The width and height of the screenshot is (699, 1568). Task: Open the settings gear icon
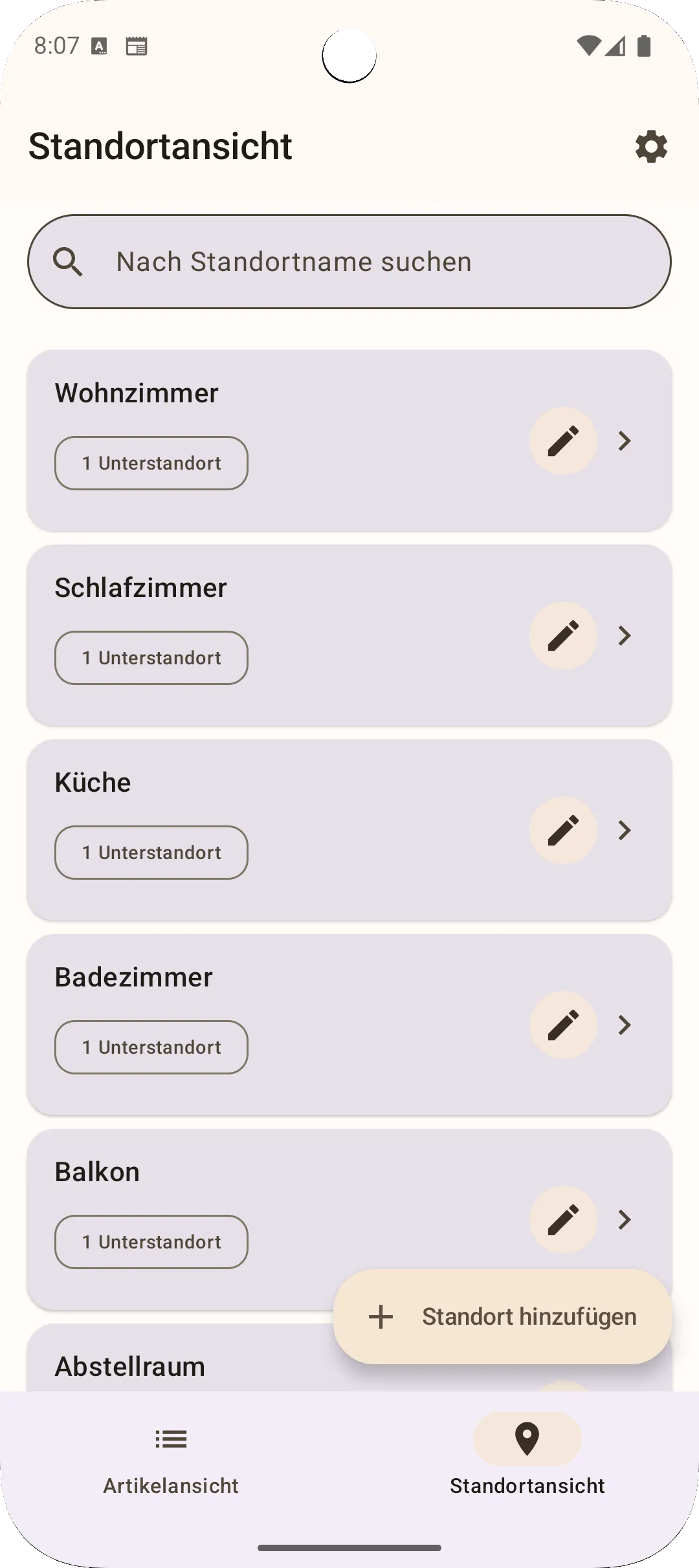tap(650, 147)
